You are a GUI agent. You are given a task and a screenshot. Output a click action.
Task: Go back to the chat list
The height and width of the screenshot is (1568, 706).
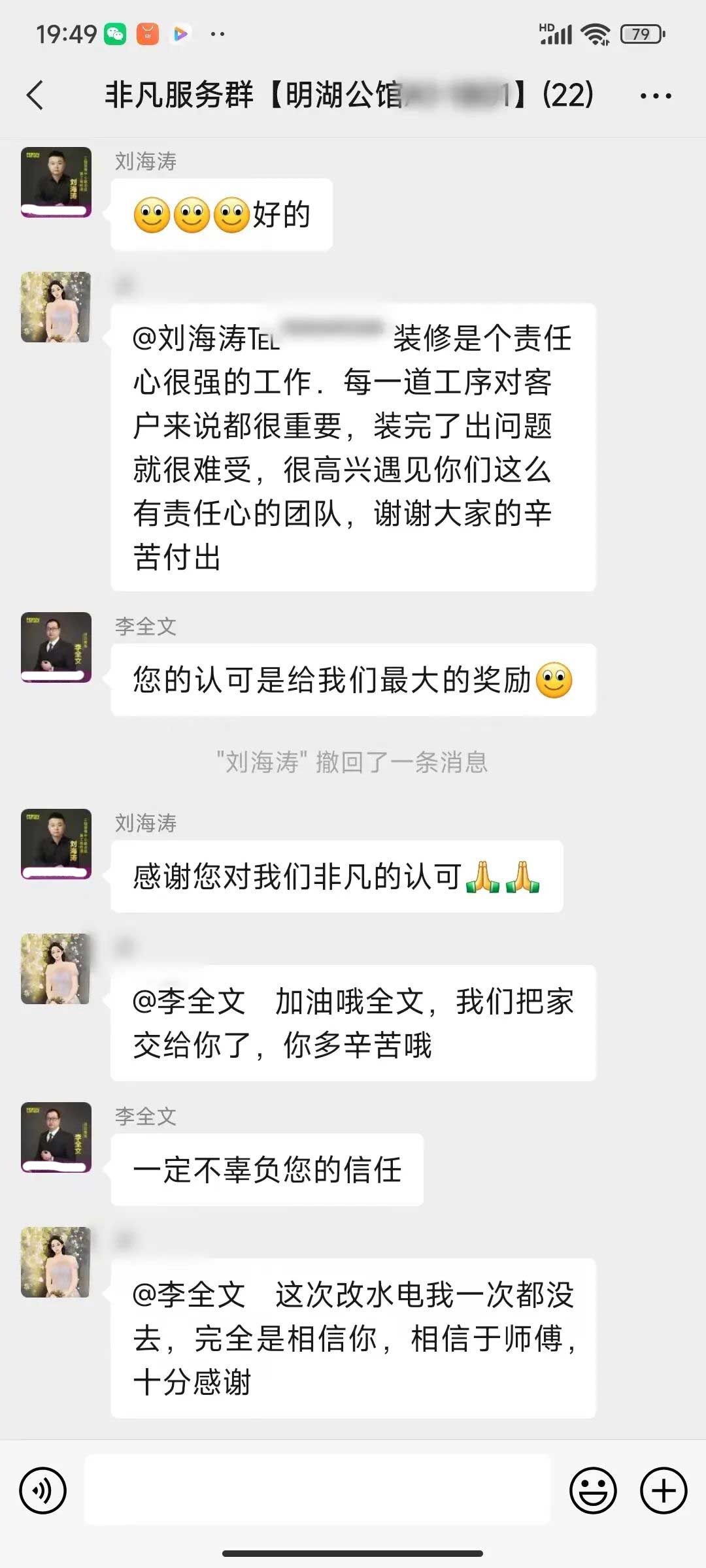point(35,95)
